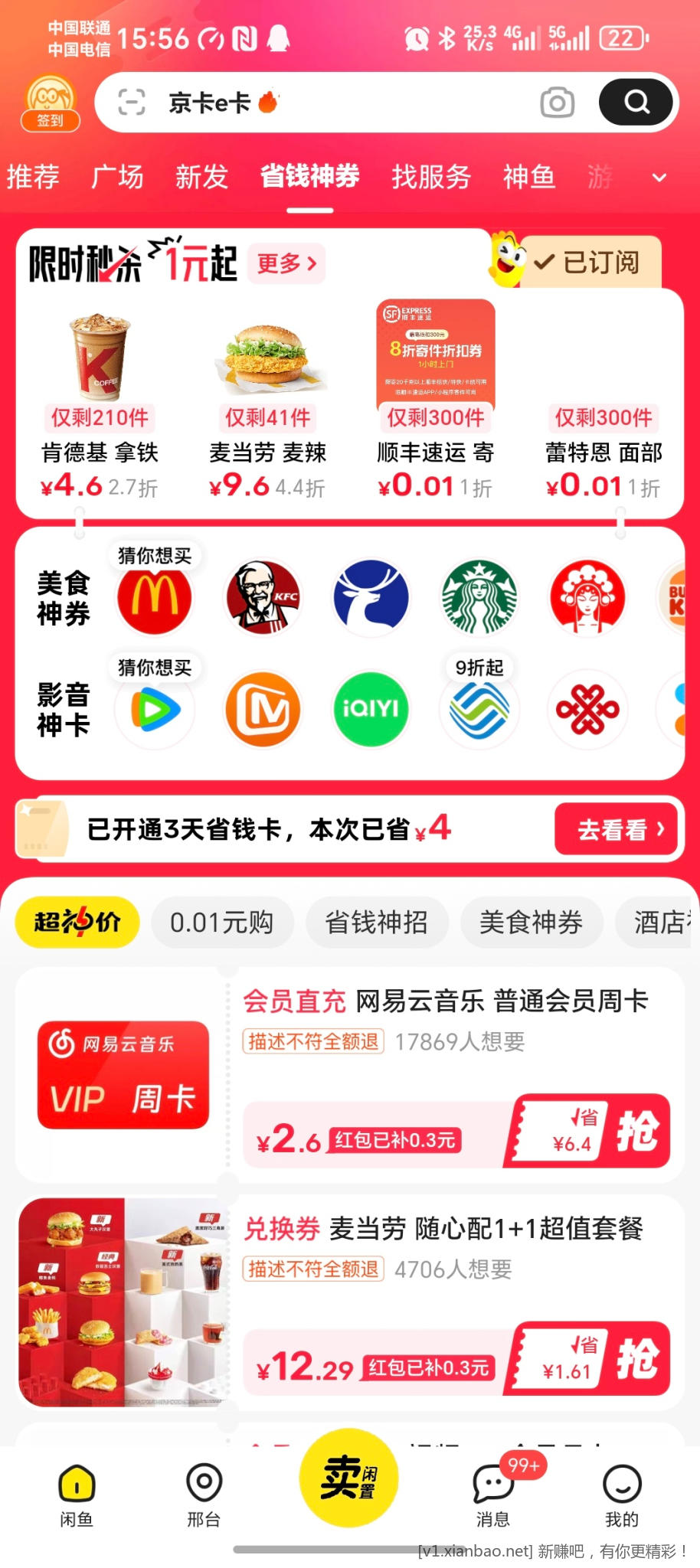This screenshot has width=700, height=1568.
Task: Tap 去看看 on the 省钱卡 banner
Action: (617, 829)
